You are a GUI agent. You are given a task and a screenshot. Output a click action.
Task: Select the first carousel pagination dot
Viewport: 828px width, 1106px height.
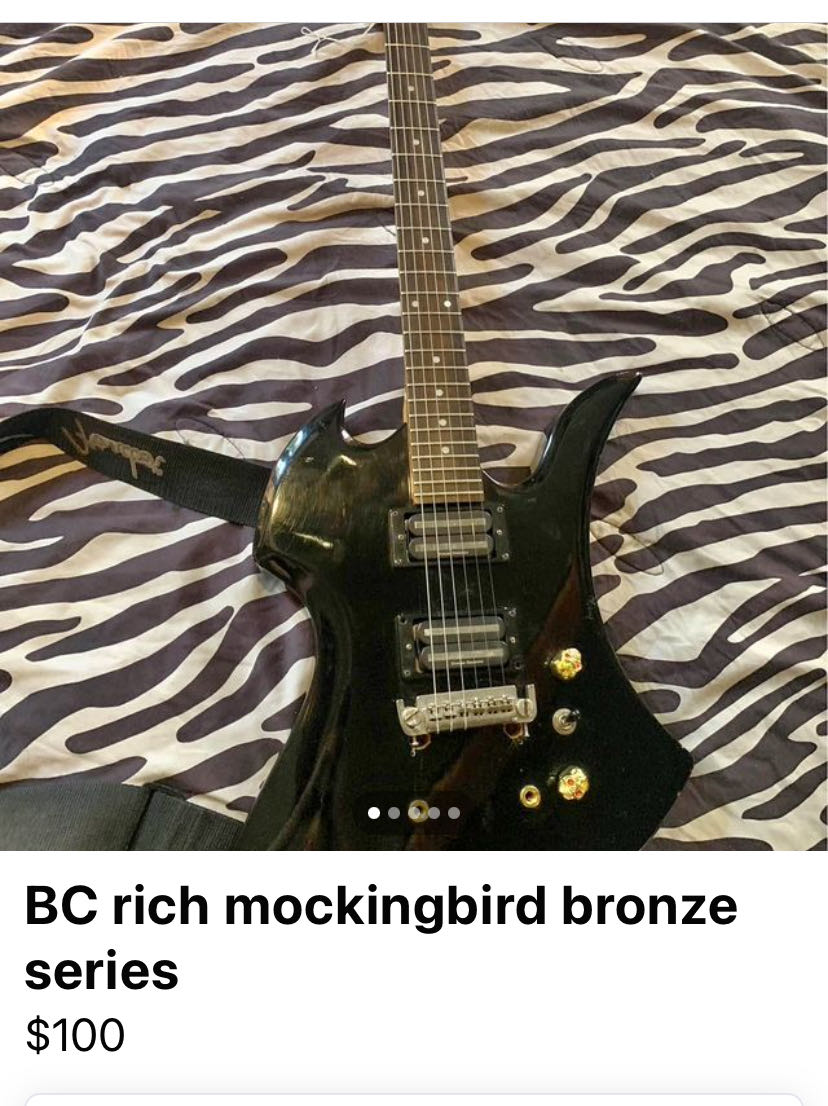373,813
